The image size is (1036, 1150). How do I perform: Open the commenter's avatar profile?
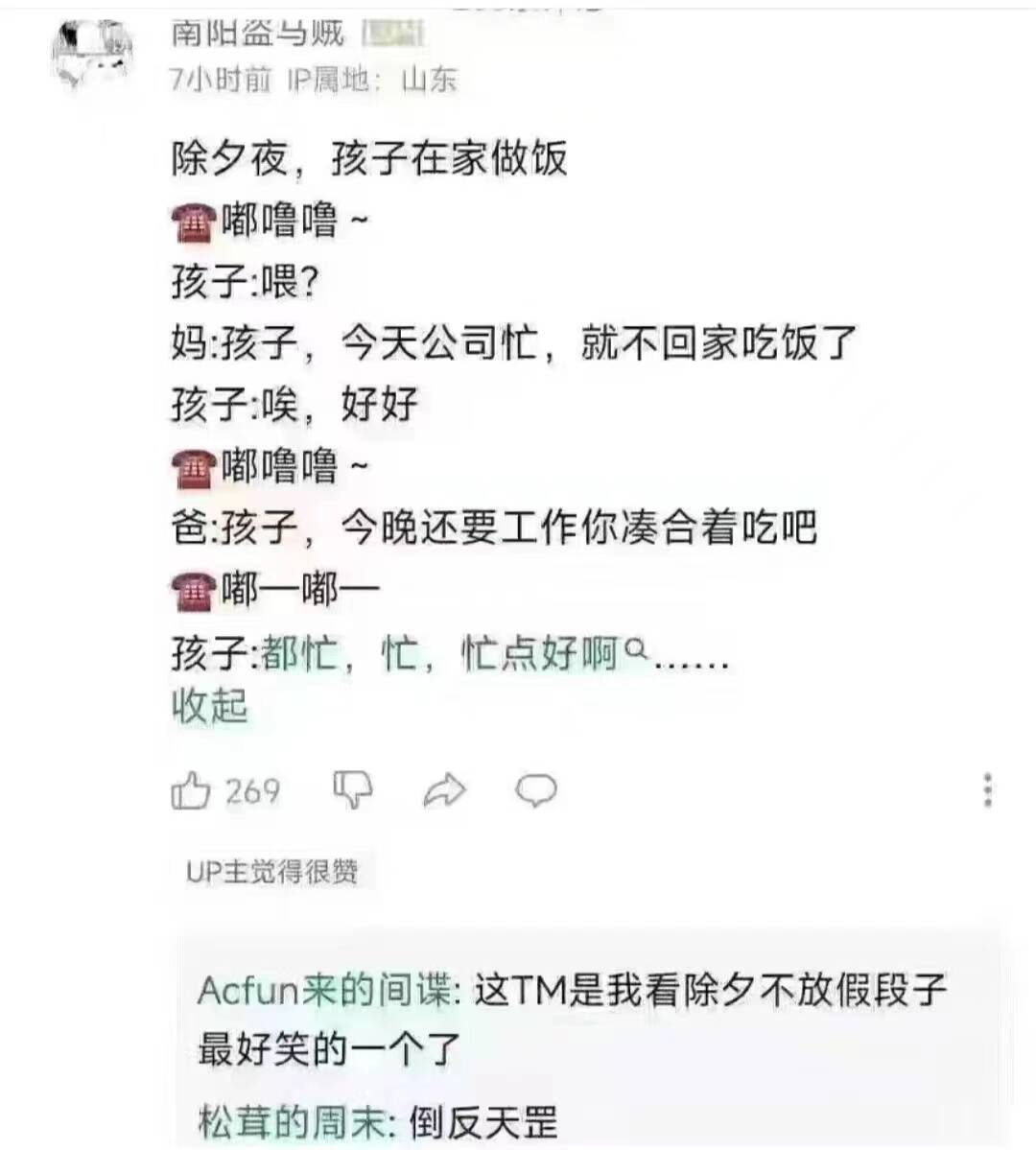pyautogui.click(x=92, y=53)
